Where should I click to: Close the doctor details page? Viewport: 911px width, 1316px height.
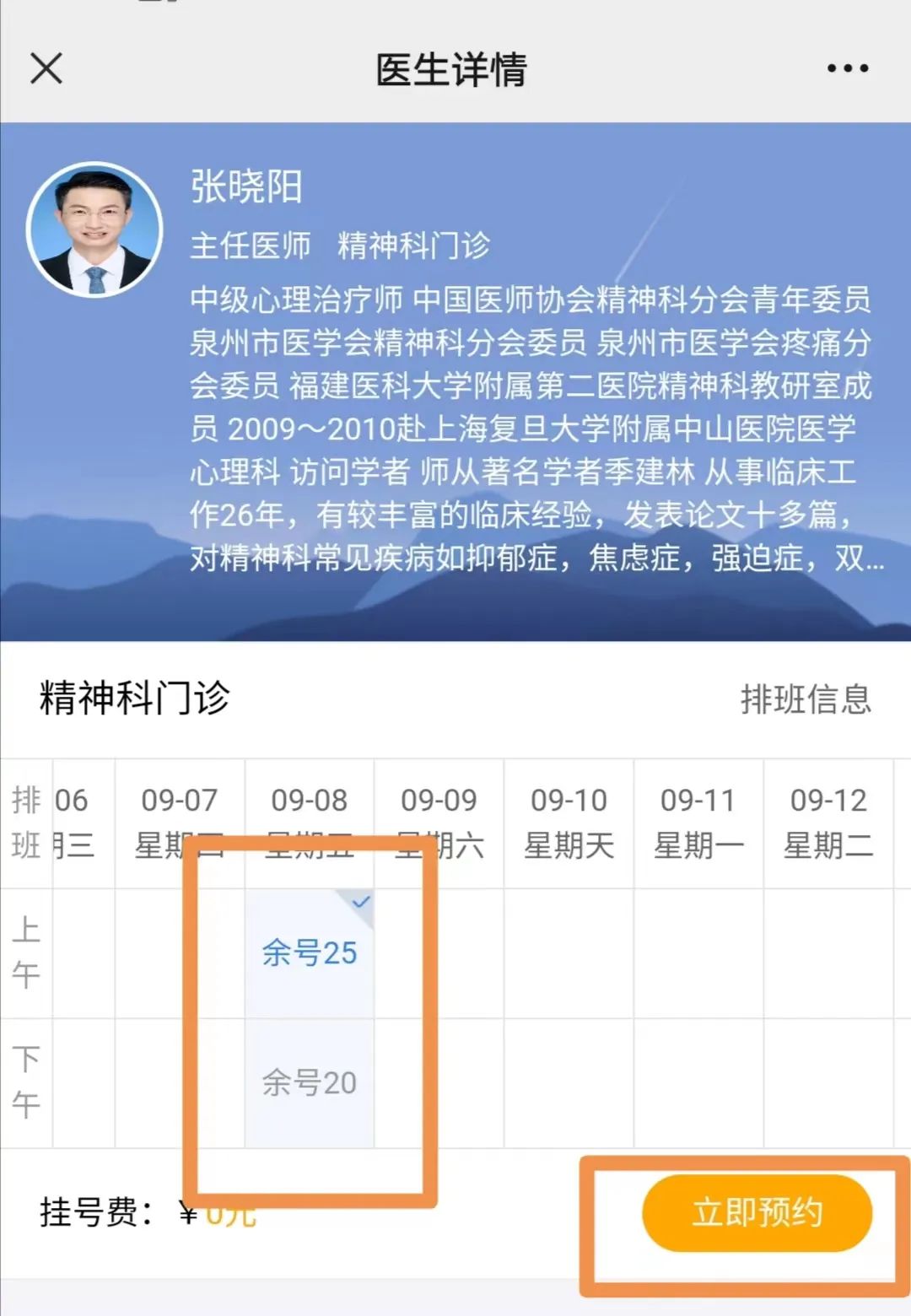(x=46, y=68)
